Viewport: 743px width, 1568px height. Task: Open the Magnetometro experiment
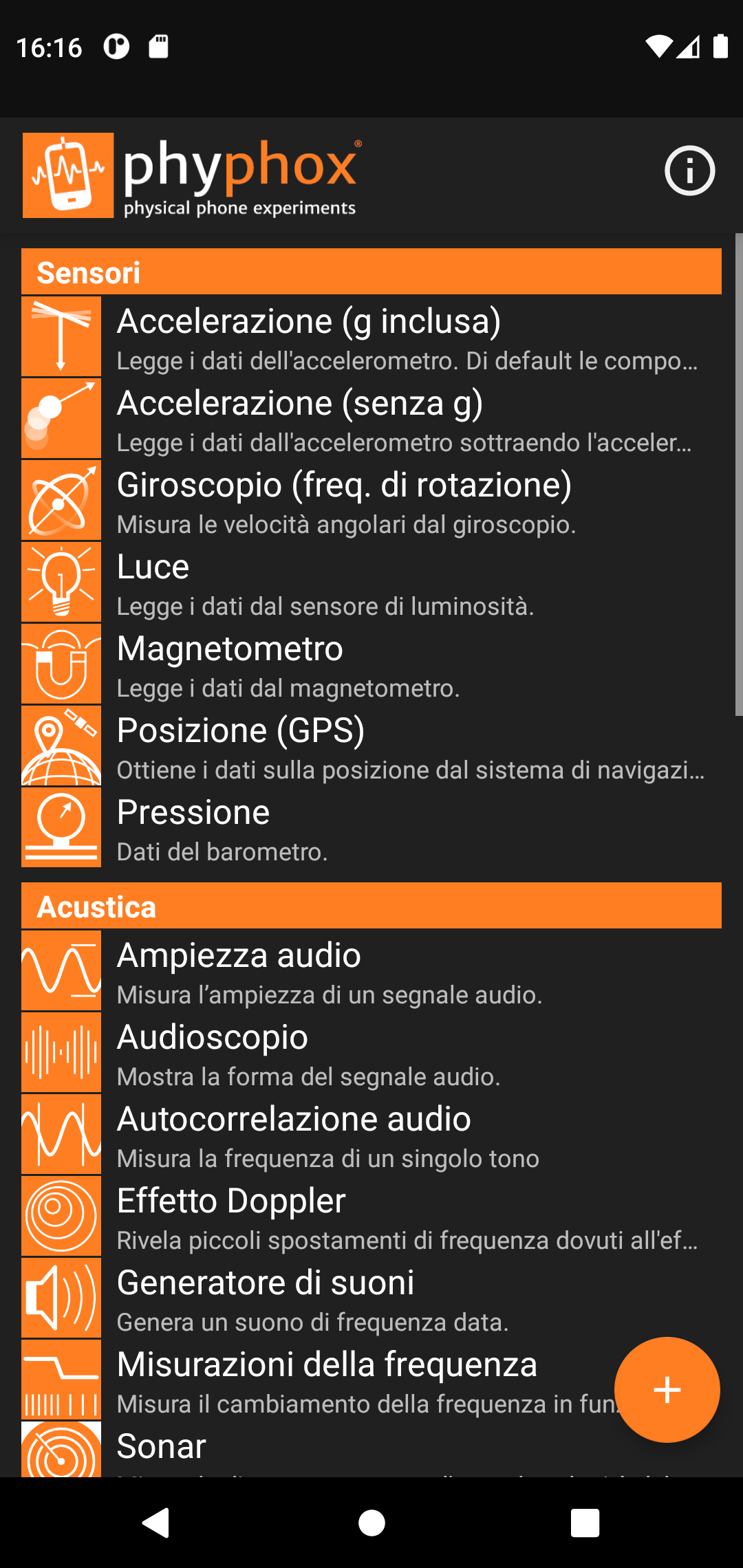coord(371,664)
